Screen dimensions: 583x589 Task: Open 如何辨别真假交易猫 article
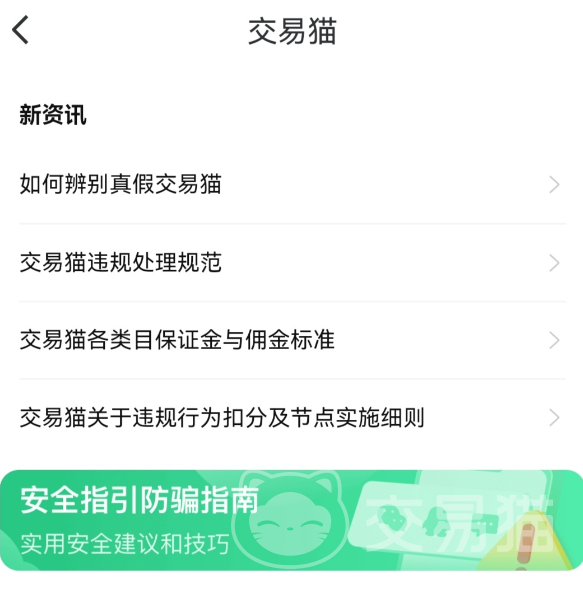[292, 184]
